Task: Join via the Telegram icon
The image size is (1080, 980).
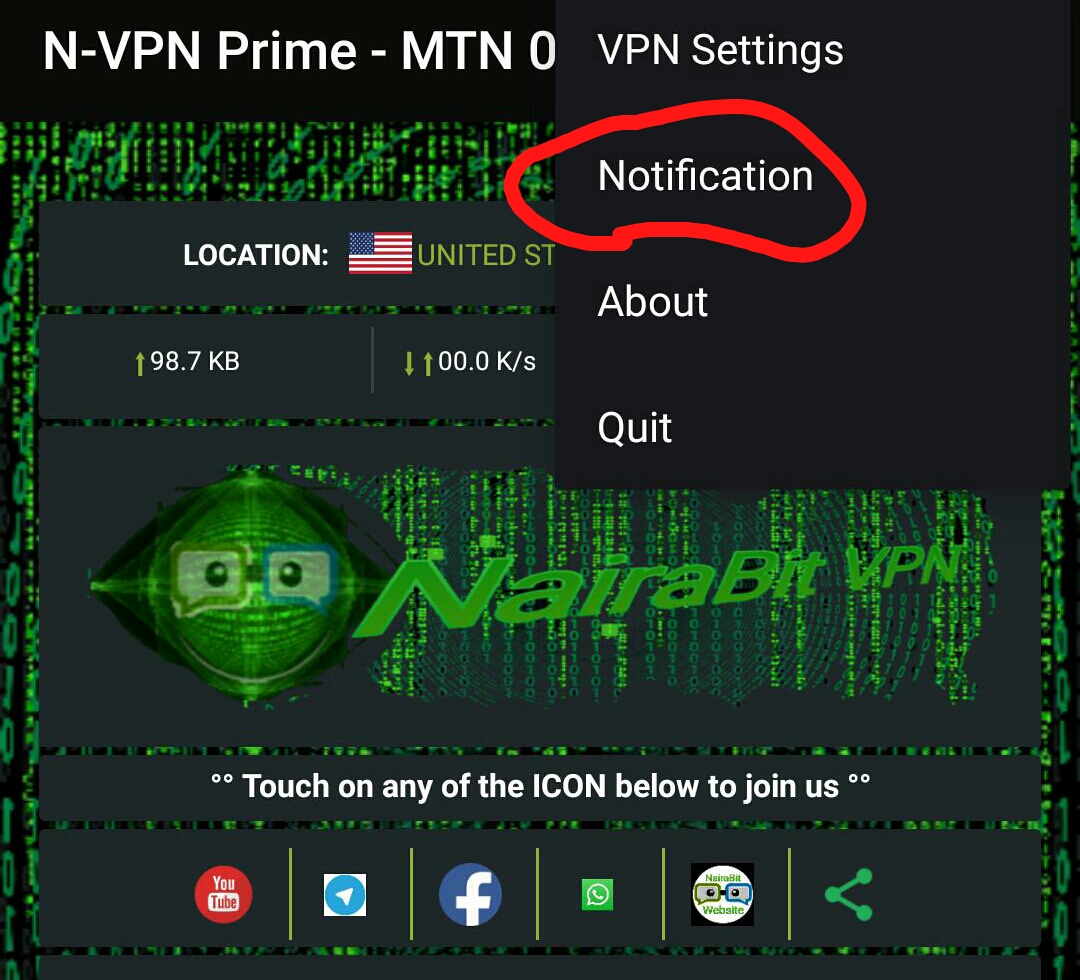Action: click(345, 895)
